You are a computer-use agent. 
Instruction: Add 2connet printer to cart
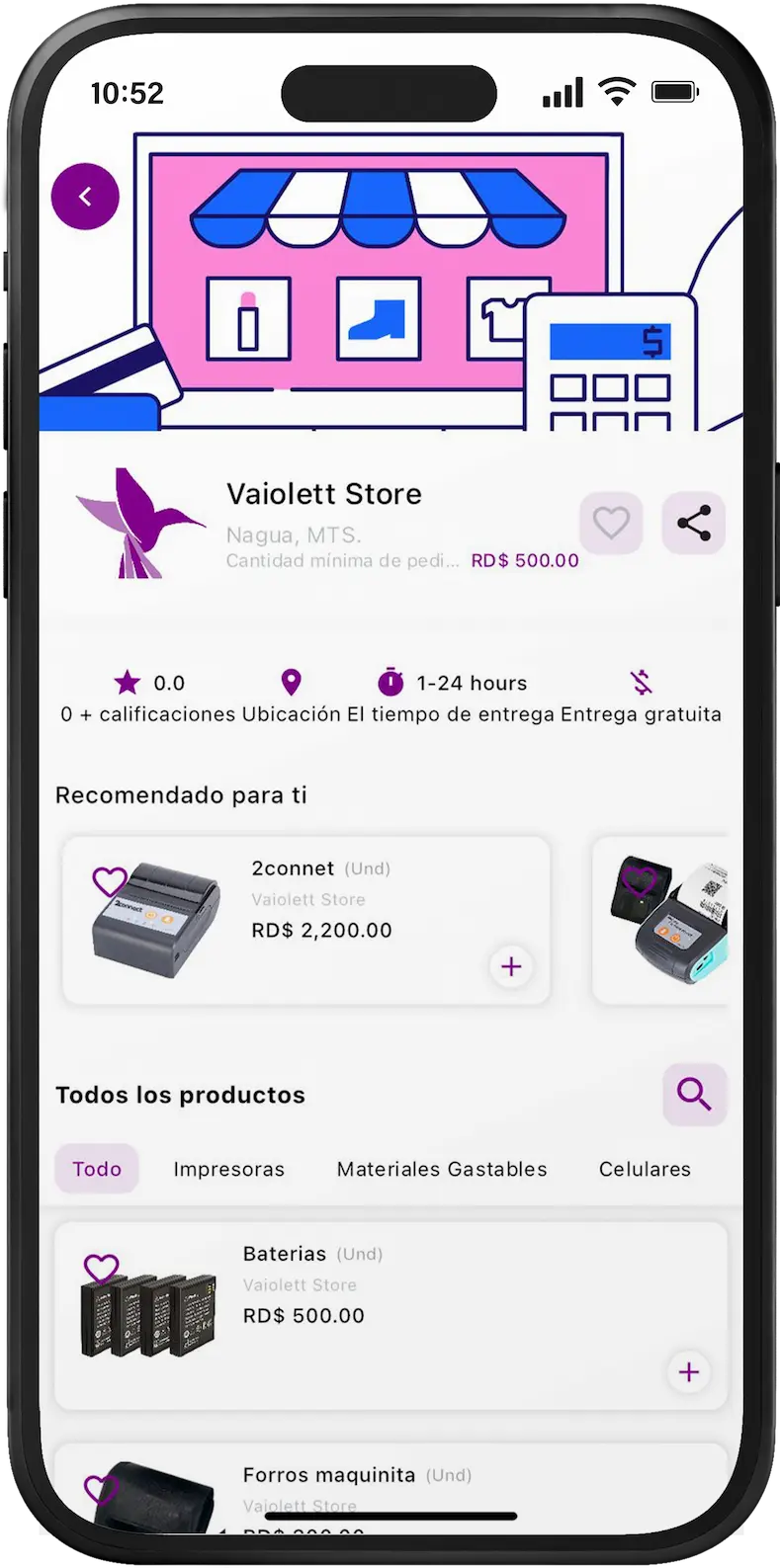[x=511, y=966]
